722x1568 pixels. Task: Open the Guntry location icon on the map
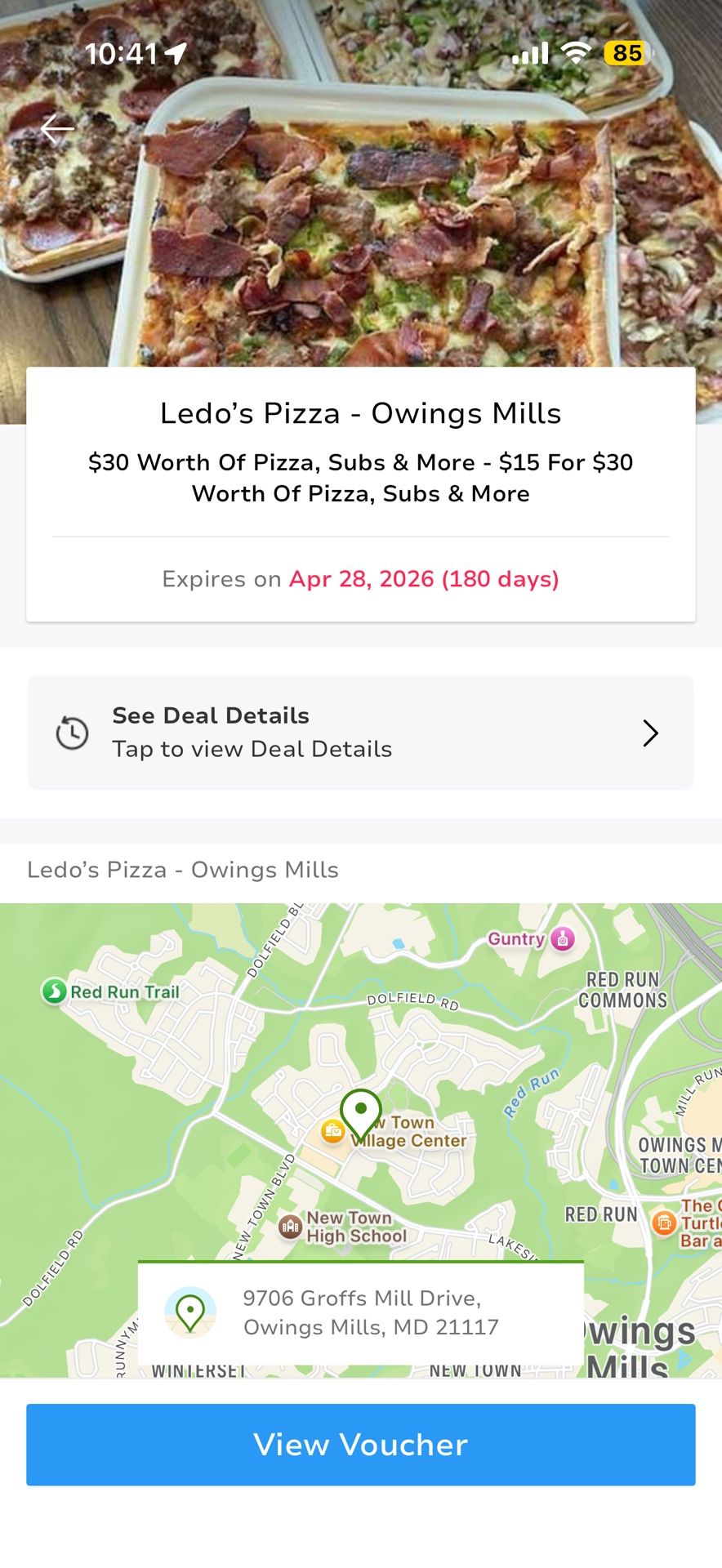(562, 938)
